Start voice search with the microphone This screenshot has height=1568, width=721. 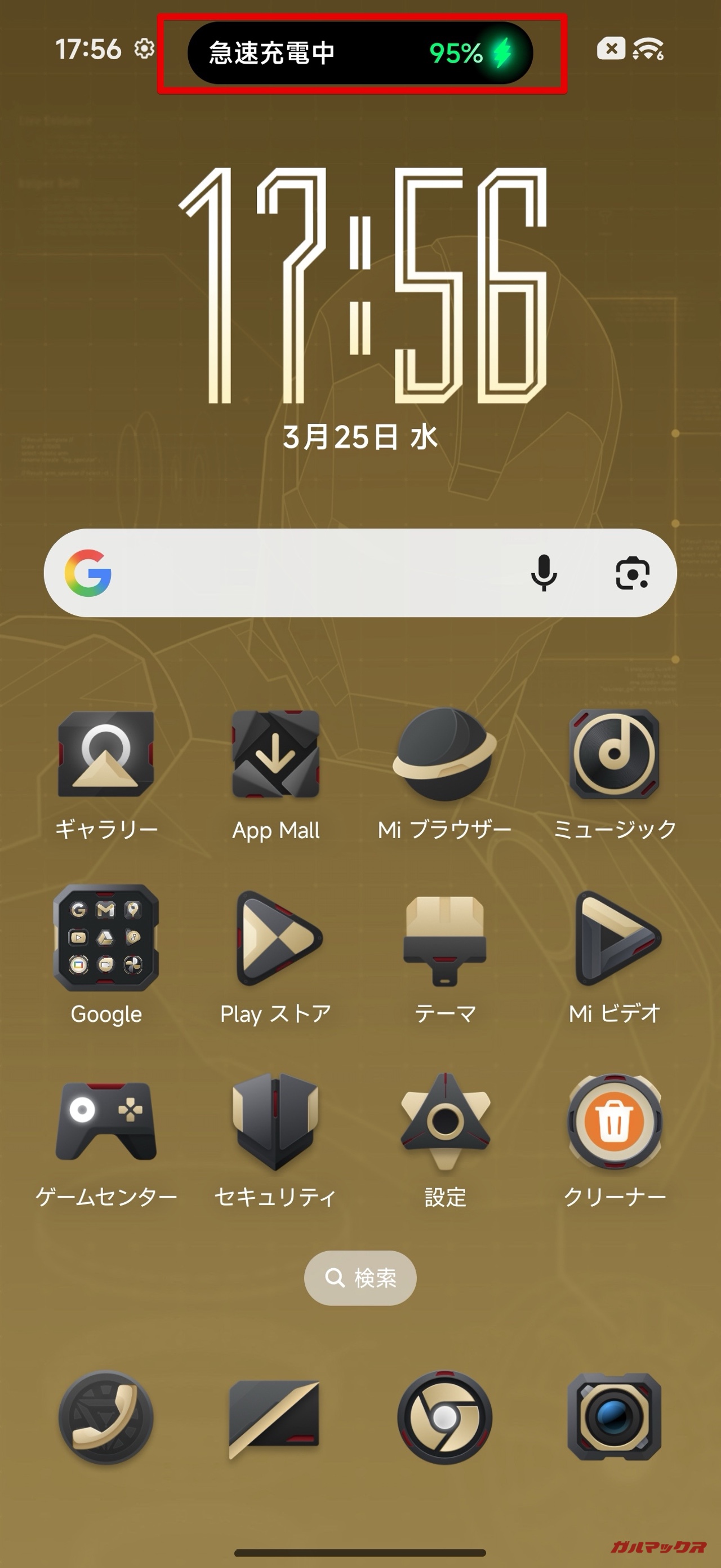click(x=544, y=573)
